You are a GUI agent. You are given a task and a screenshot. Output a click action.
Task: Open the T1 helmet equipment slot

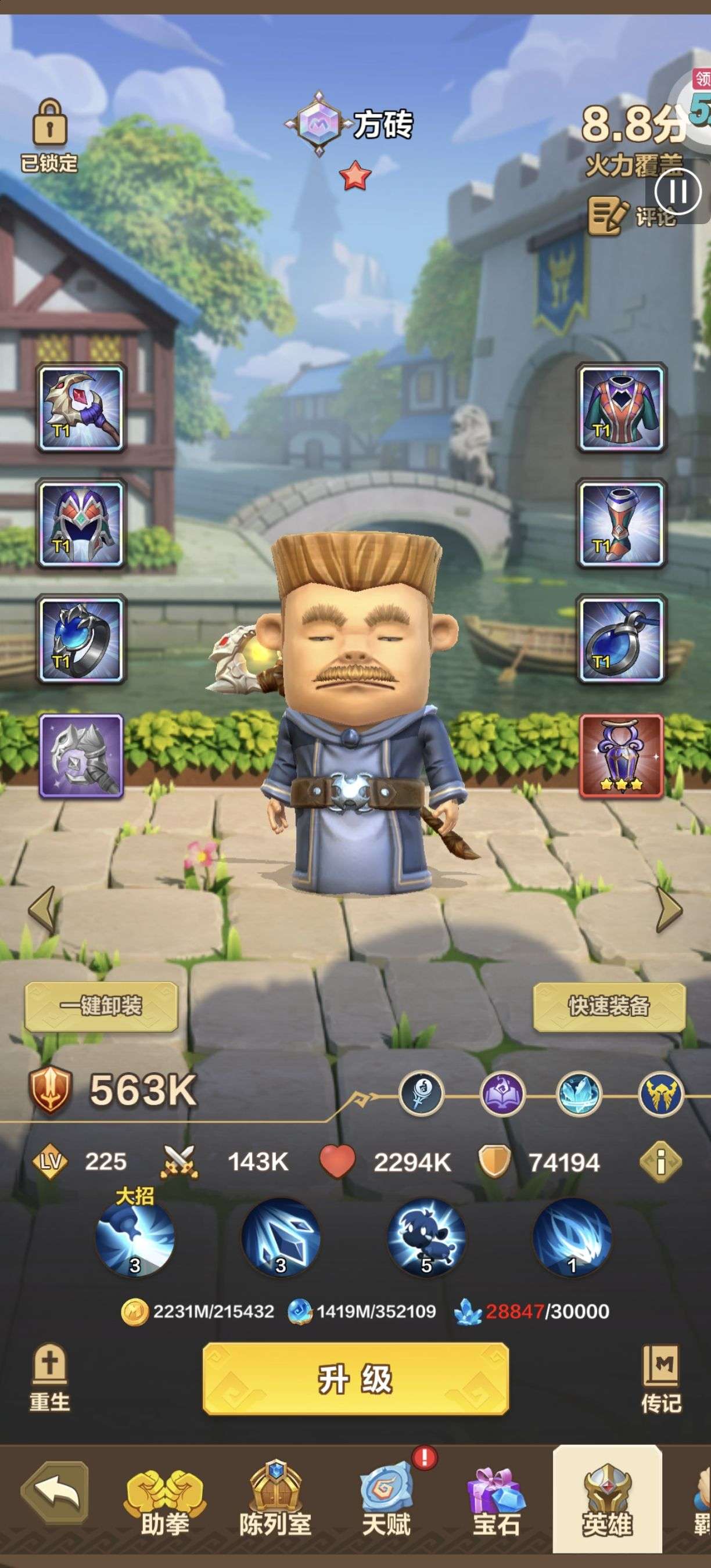click(x=81, y=523)
